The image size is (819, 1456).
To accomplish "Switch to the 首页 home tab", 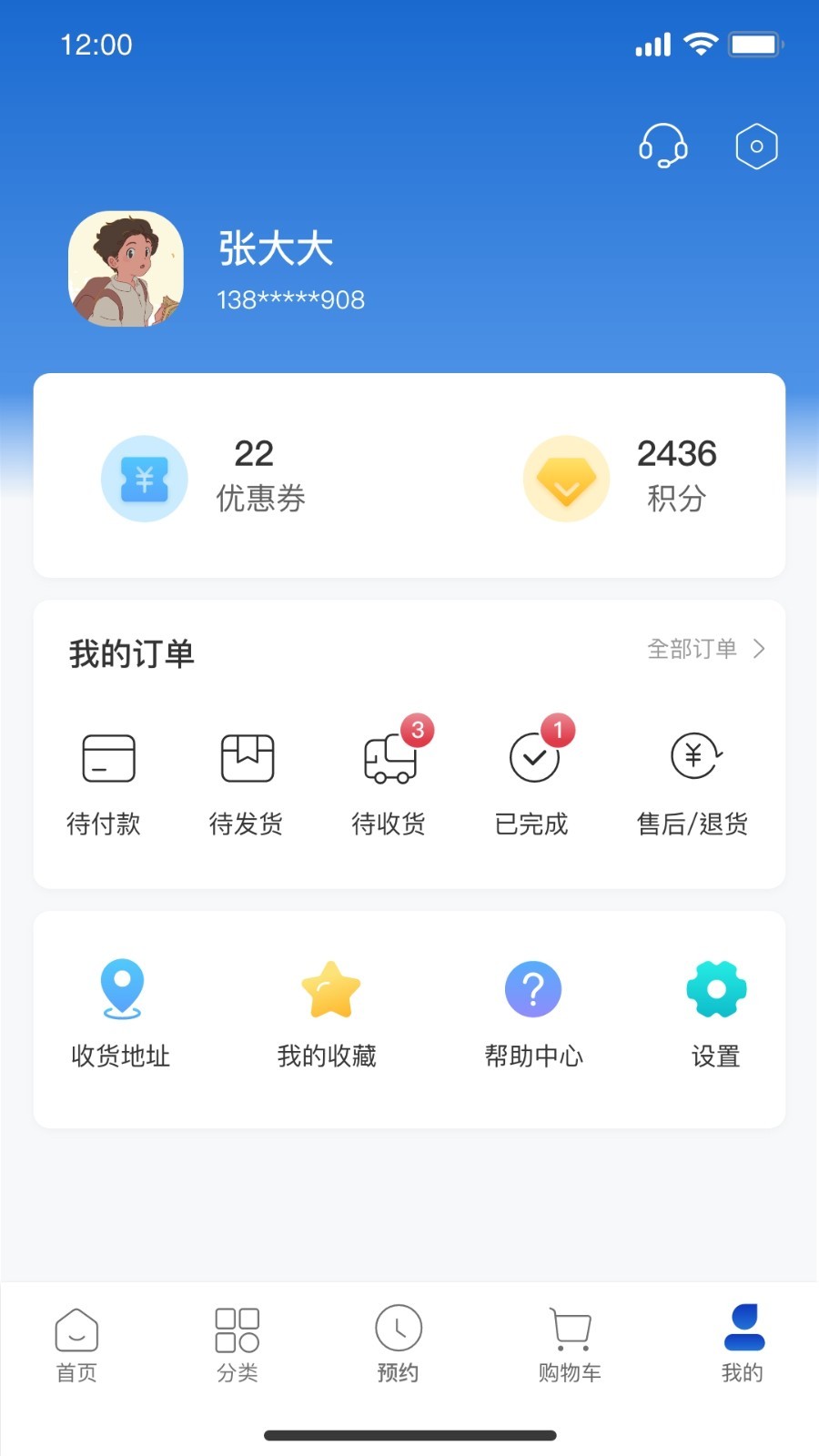I will (76, 1345).
